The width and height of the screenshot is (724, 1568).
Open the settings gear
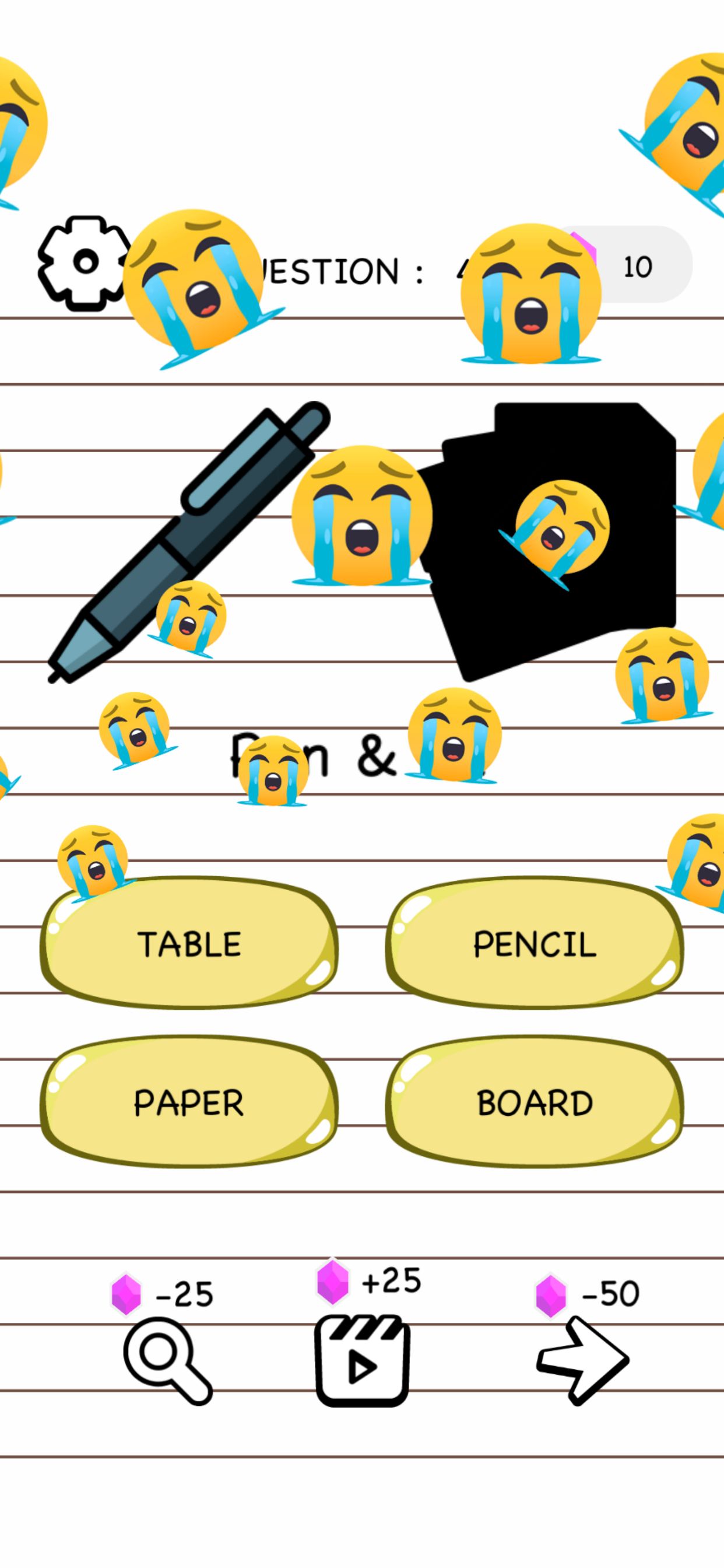point(84,263)
